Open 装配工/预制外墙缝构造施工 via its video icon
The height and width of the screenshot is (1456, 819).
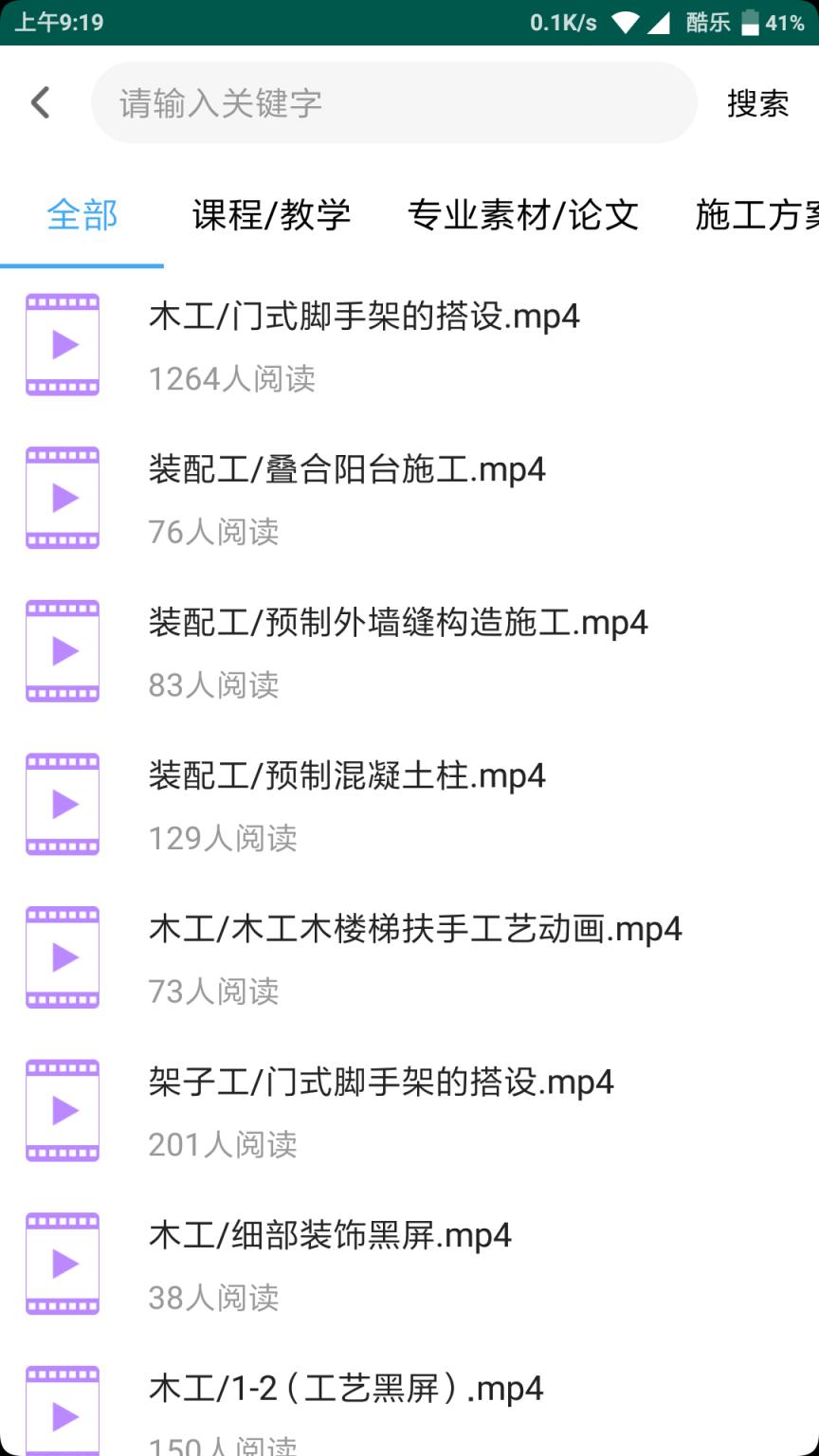[x=62, y=650]
